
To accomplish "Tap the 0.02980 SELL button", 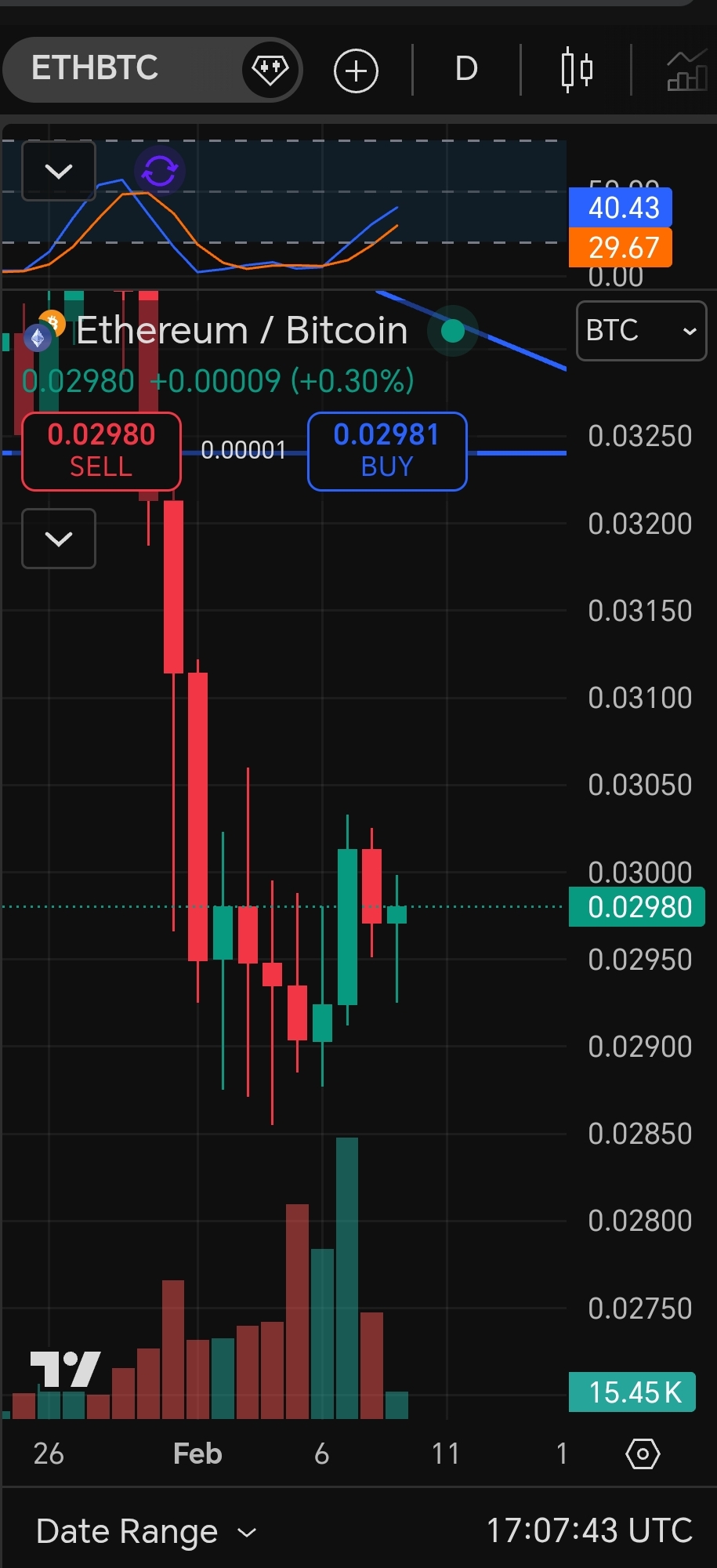I will click(101, 451).
